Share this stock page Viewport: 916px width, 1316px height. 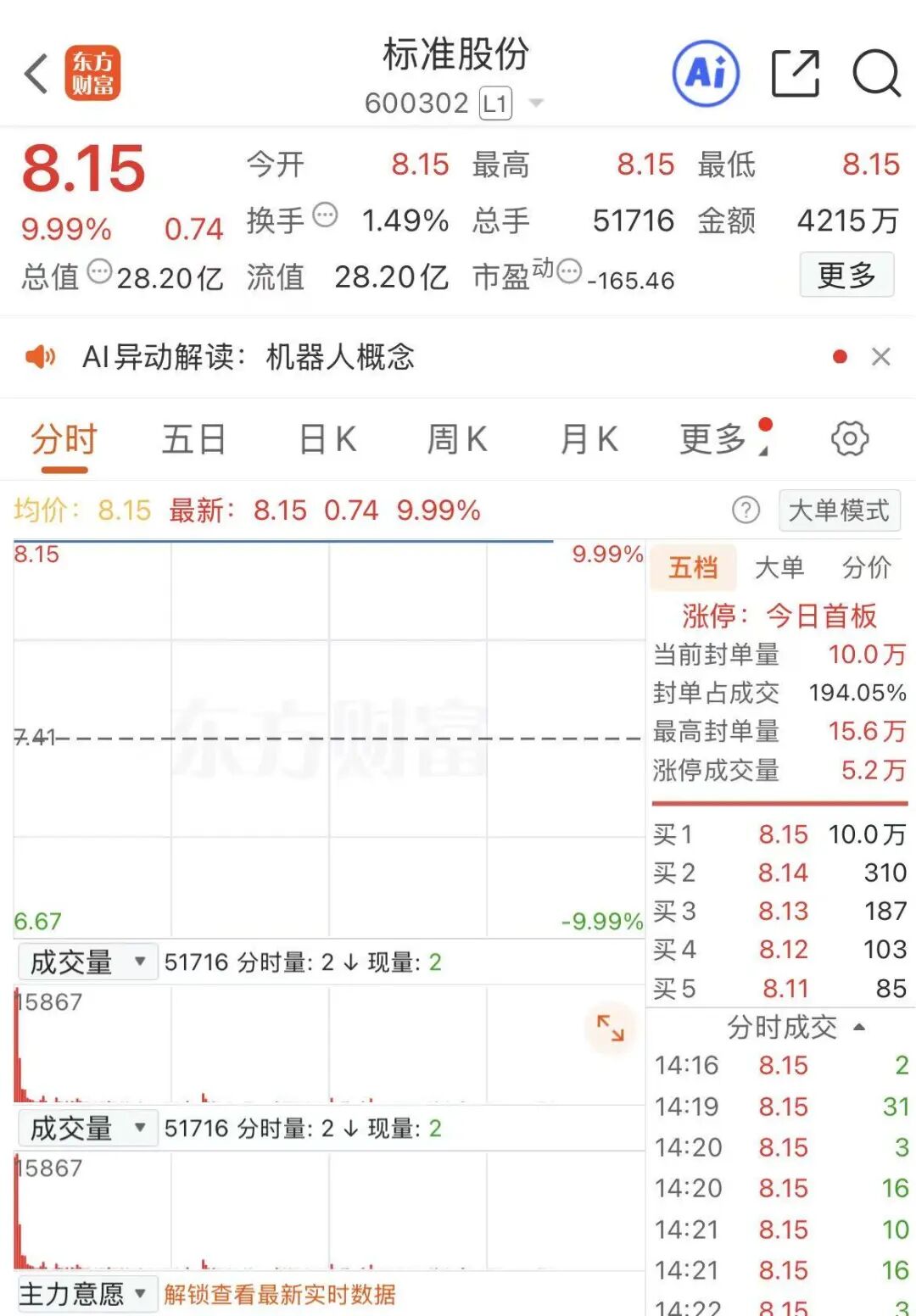click(796, 74)
